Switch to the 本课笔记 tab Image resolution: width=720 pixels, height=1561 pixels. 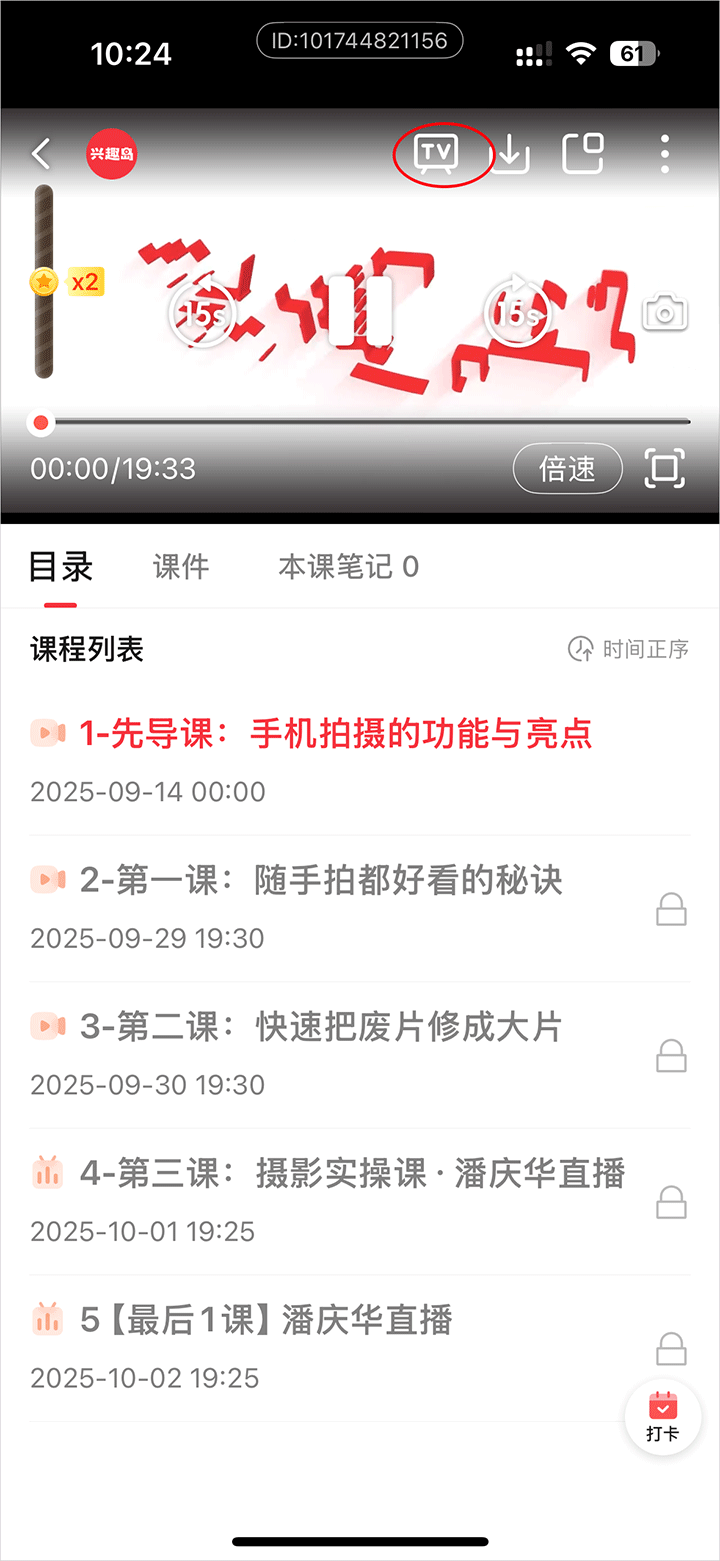point(348,567)
